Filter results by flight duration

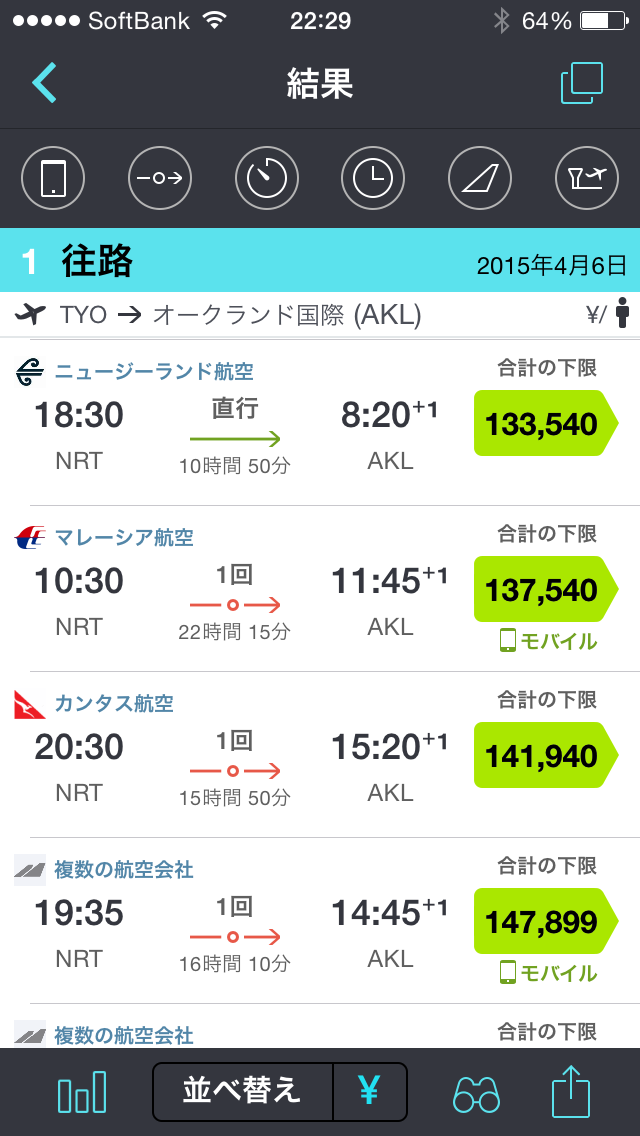pos(267,179)
